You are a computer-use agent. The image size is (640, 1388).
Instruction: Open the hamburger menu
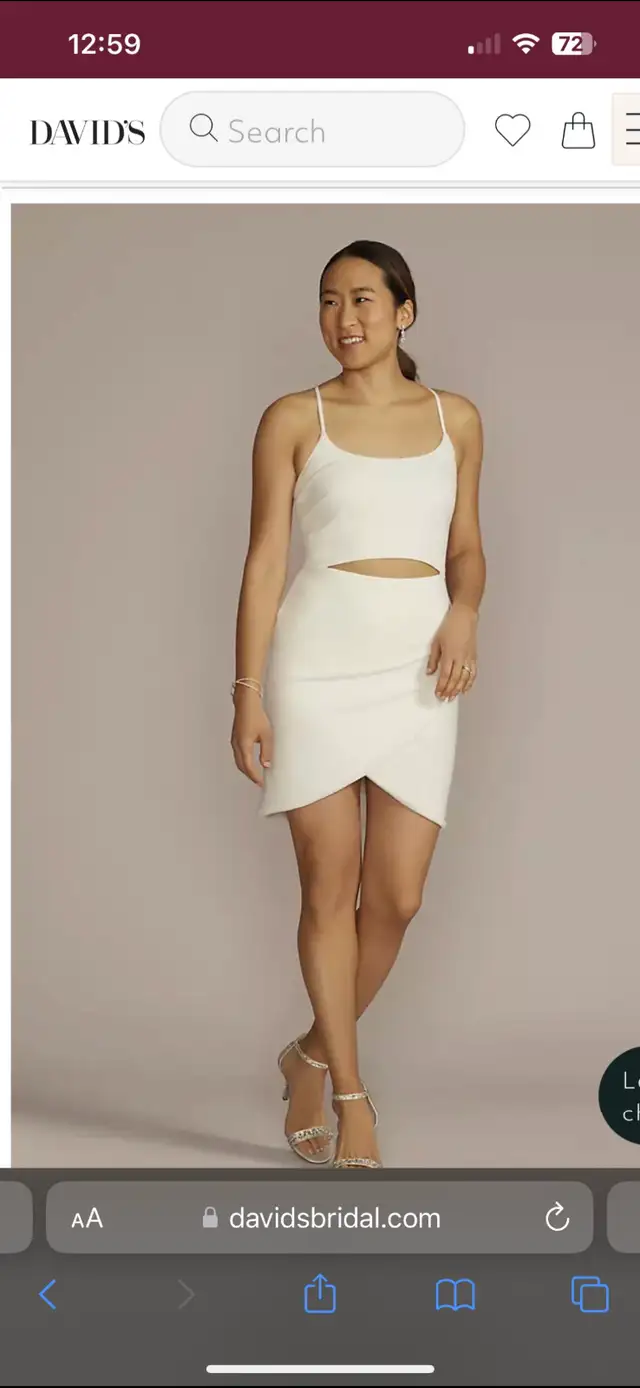click(x=630, y=130)
